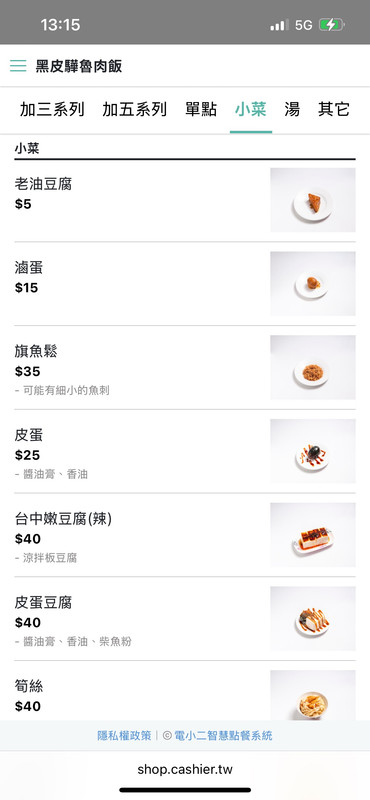
Task: Open the hamburger drawer menu
Action: pos(18,66)
